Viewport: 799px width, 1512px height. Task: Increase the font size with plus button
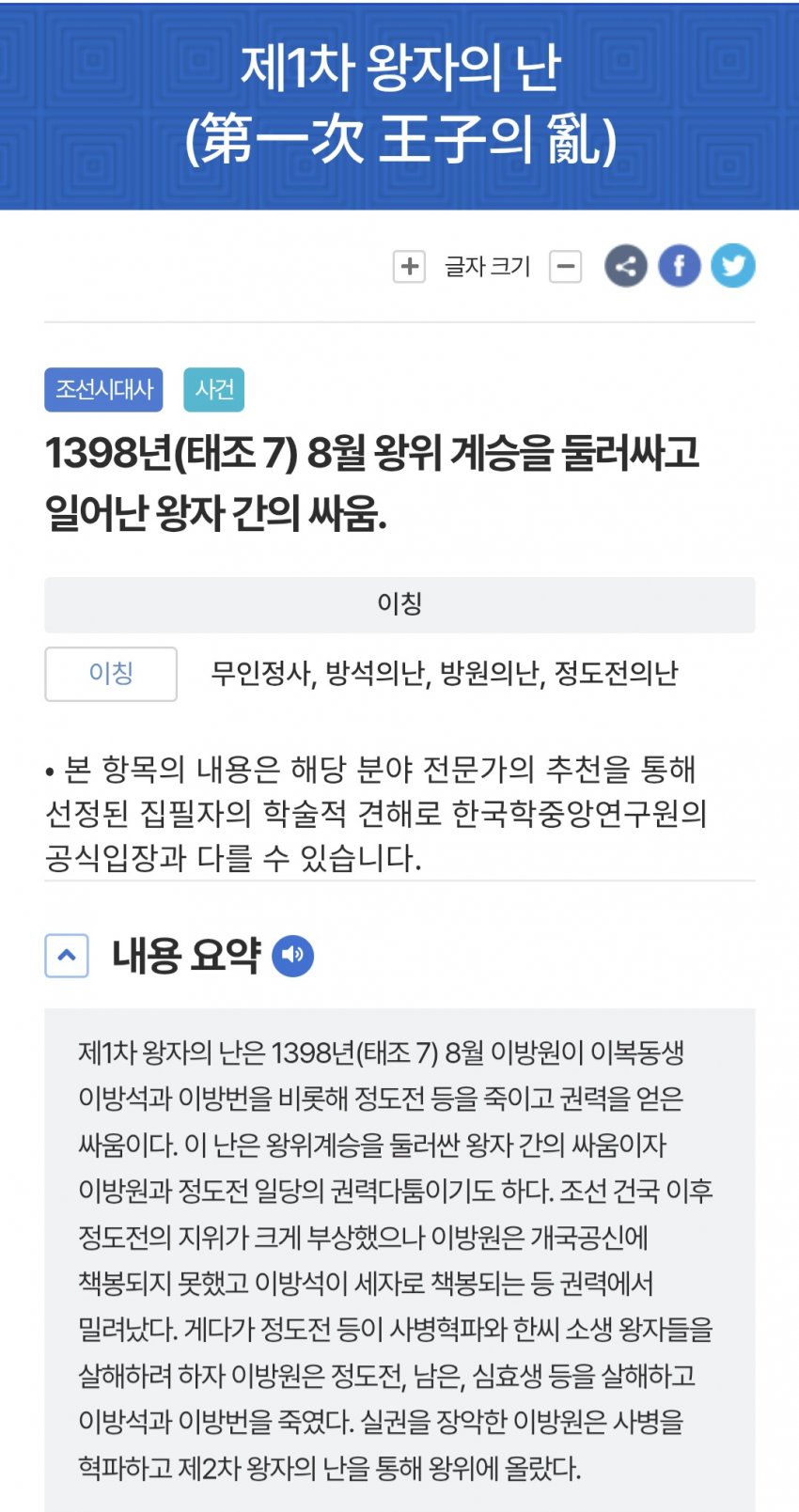coord(409,267)
